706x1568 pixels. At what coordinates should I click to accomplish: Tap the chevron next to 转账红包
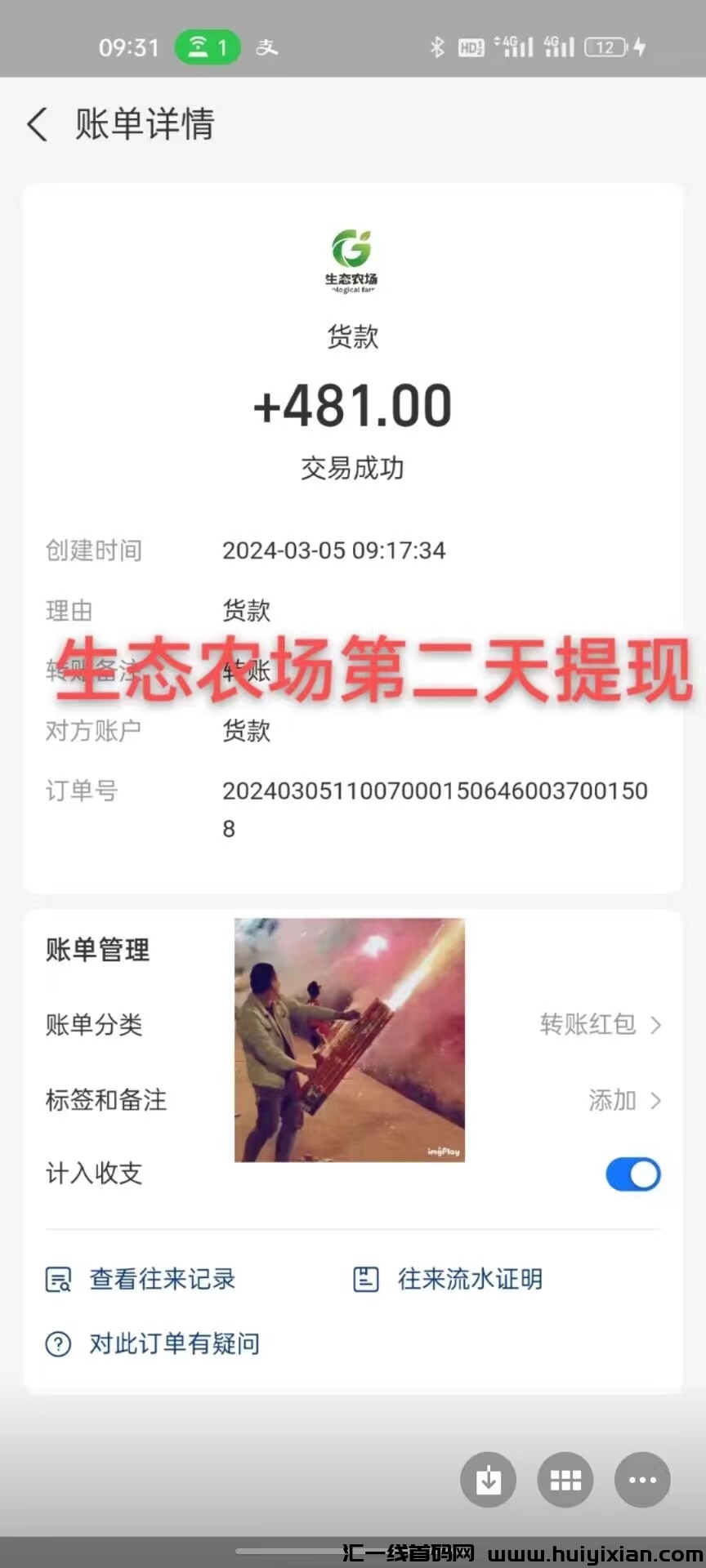pyautogui.click(x=658, y=1025)
